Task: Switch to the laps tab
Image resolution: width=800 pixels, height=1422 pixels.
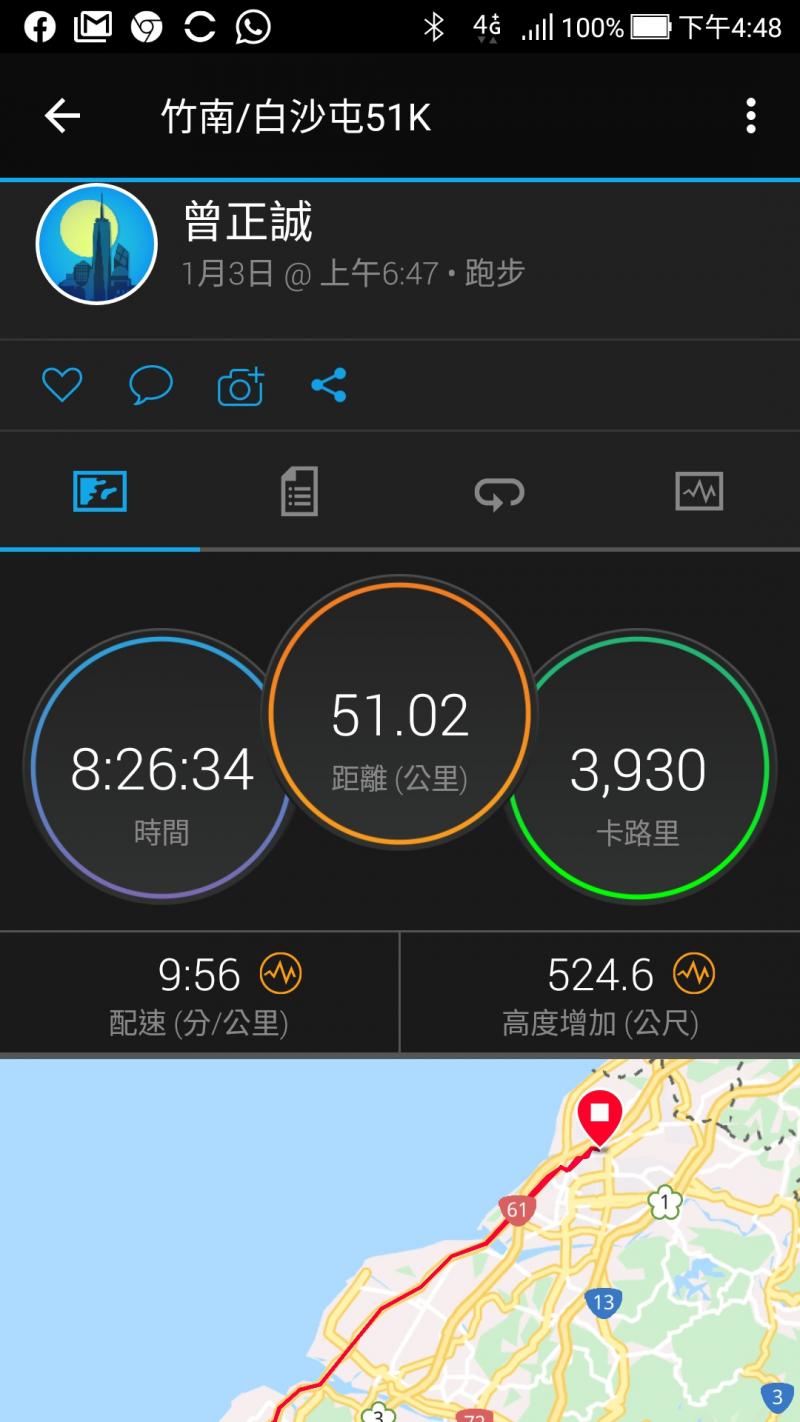Action: coord(499,492)
